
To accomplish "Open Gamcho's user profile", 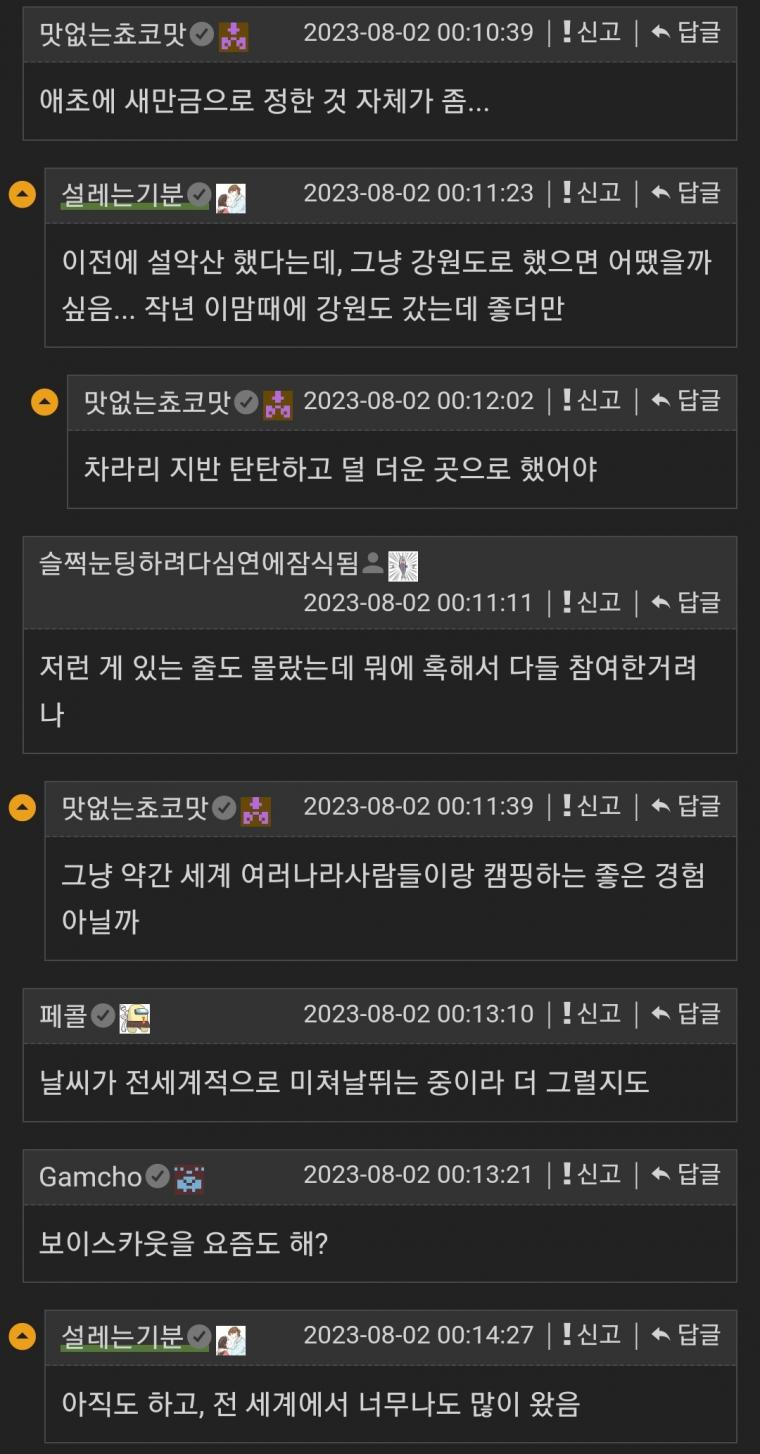I will (x=90, y=1177).
